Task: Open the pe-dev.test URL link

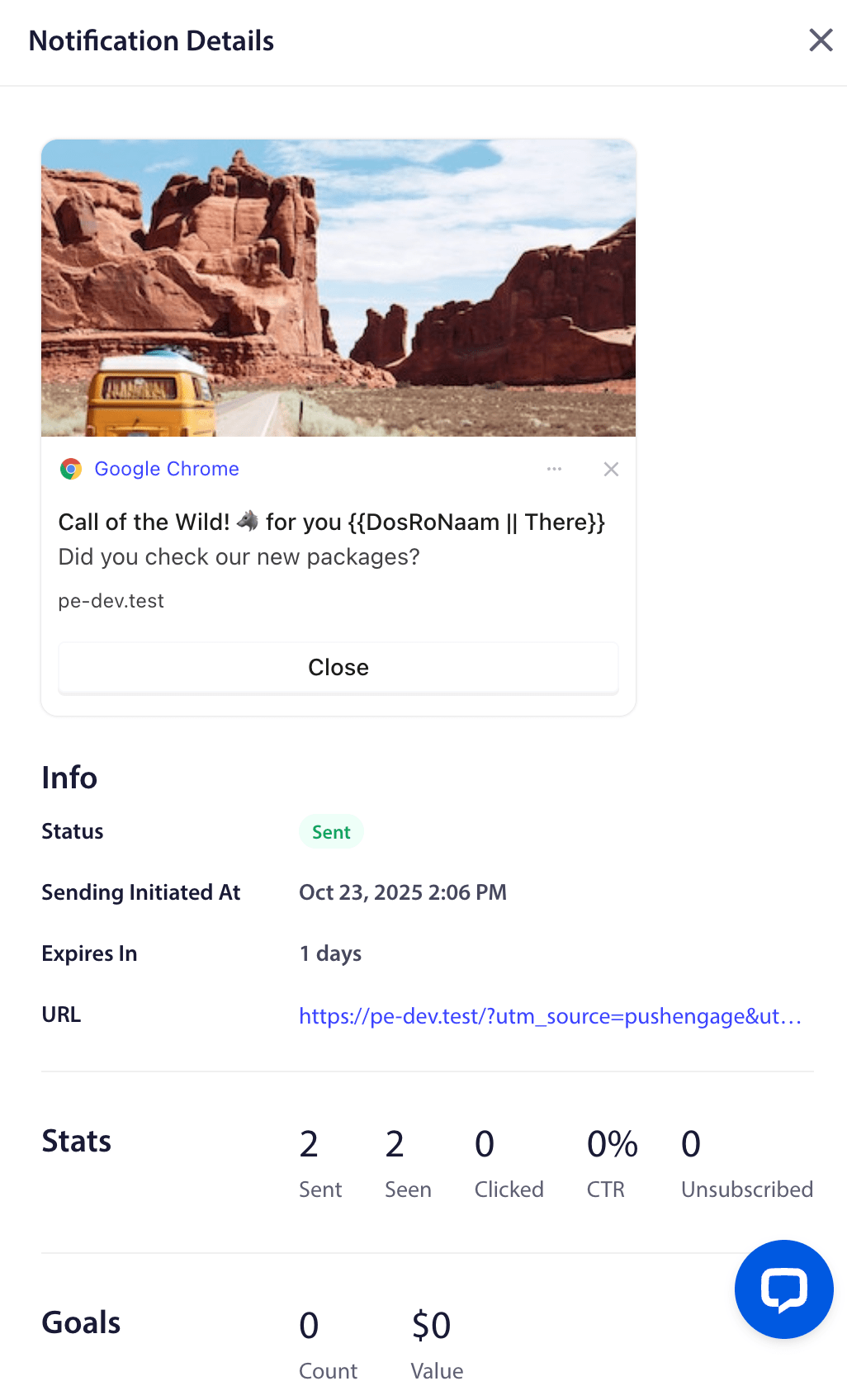Action: [550, 1015]
